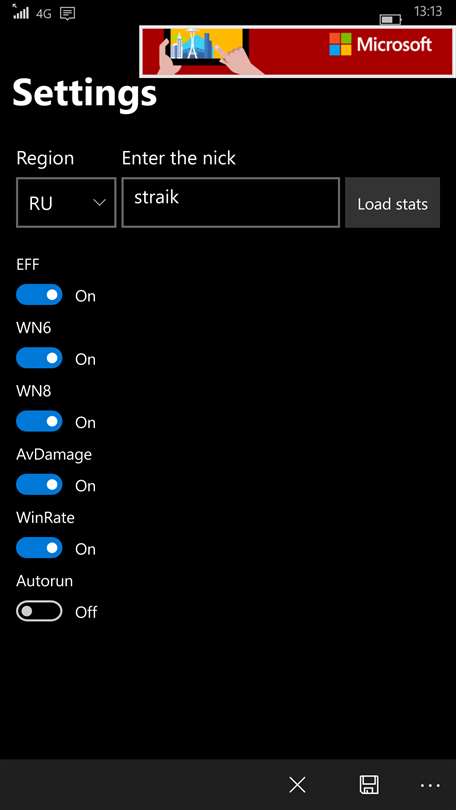
Task: Cancel with the X icon in bottom bar
Action: [x=297, y=785]
